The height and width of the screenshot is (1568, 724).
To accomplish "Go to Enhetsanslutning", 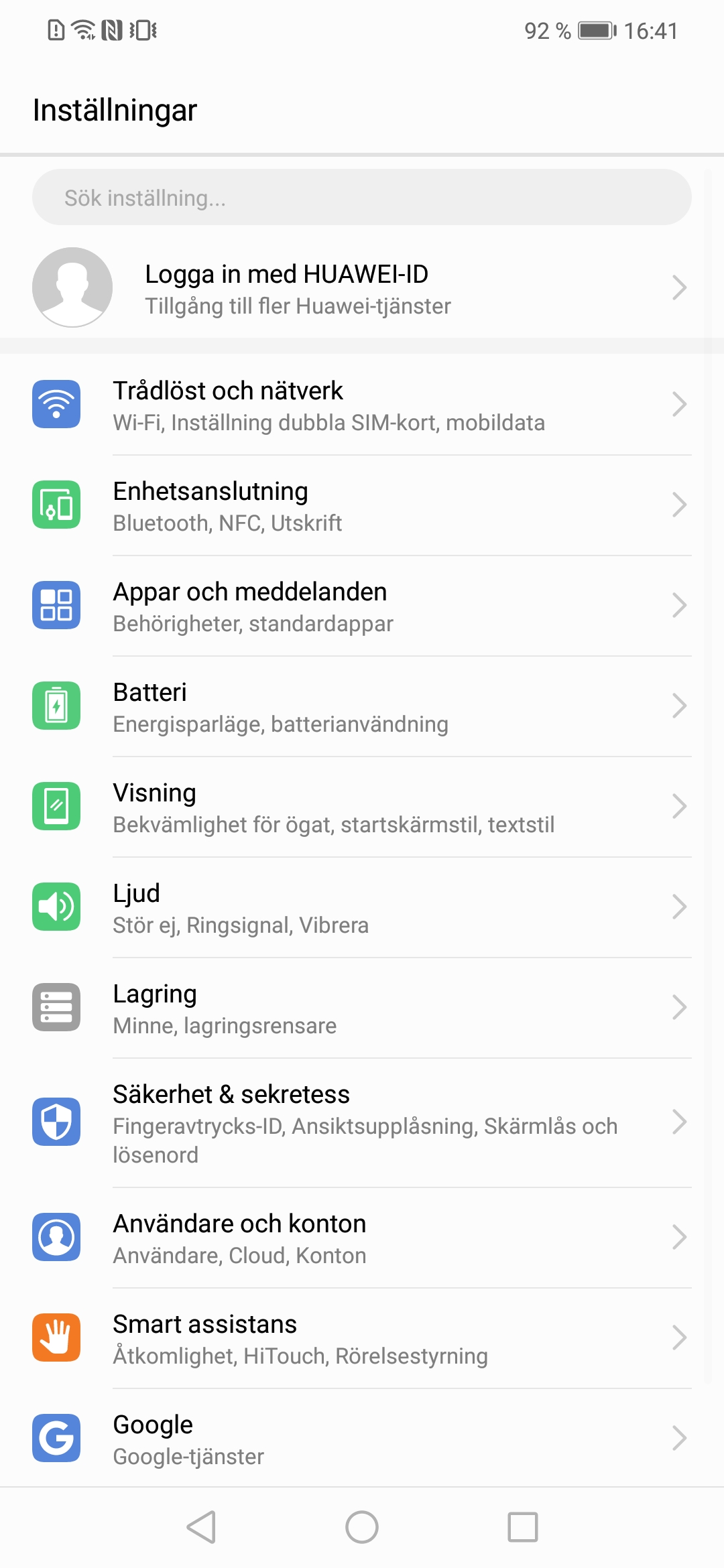I will pos(362,506).
